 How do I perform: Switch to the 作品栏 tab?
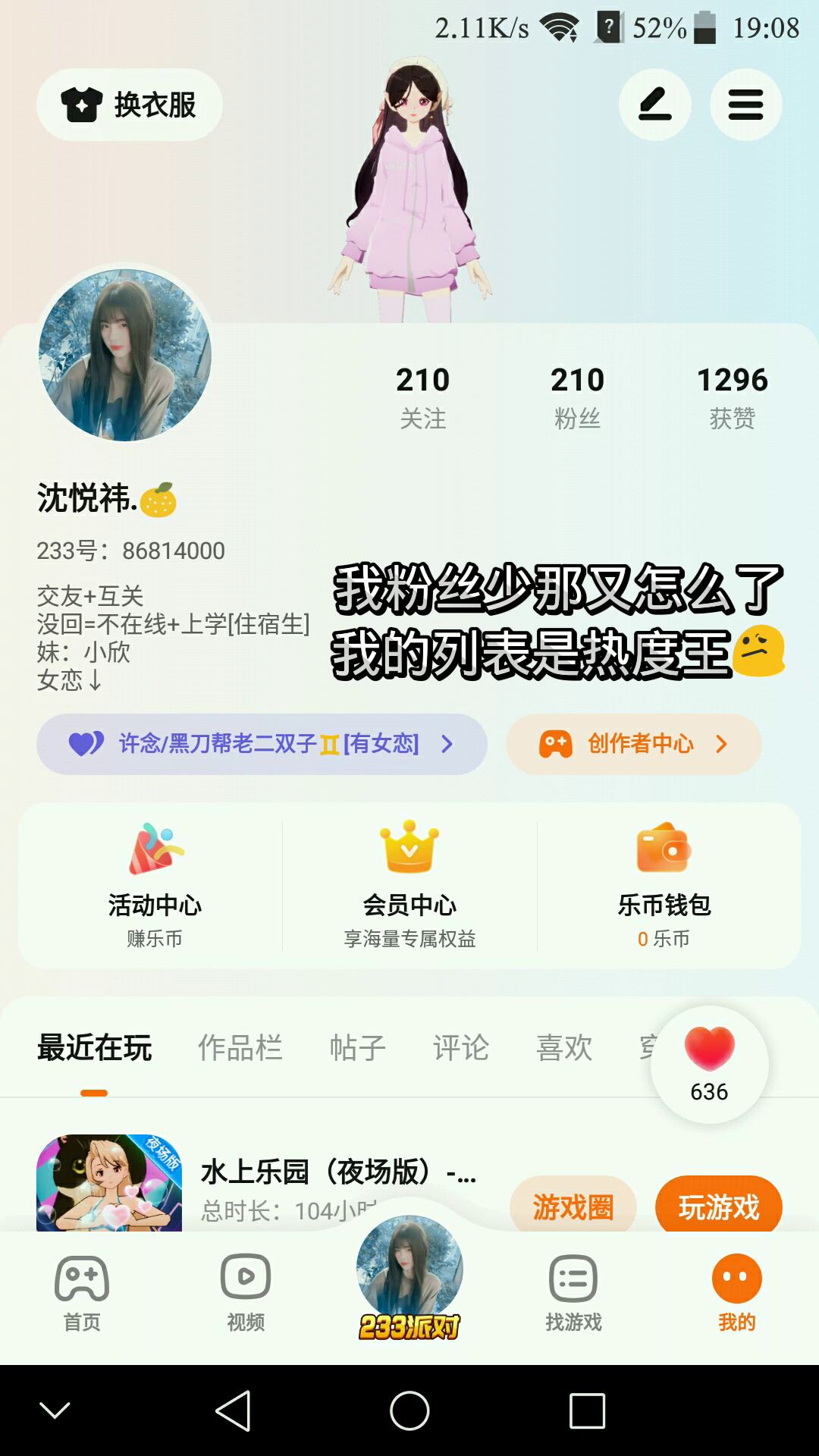coord(240,1048)
